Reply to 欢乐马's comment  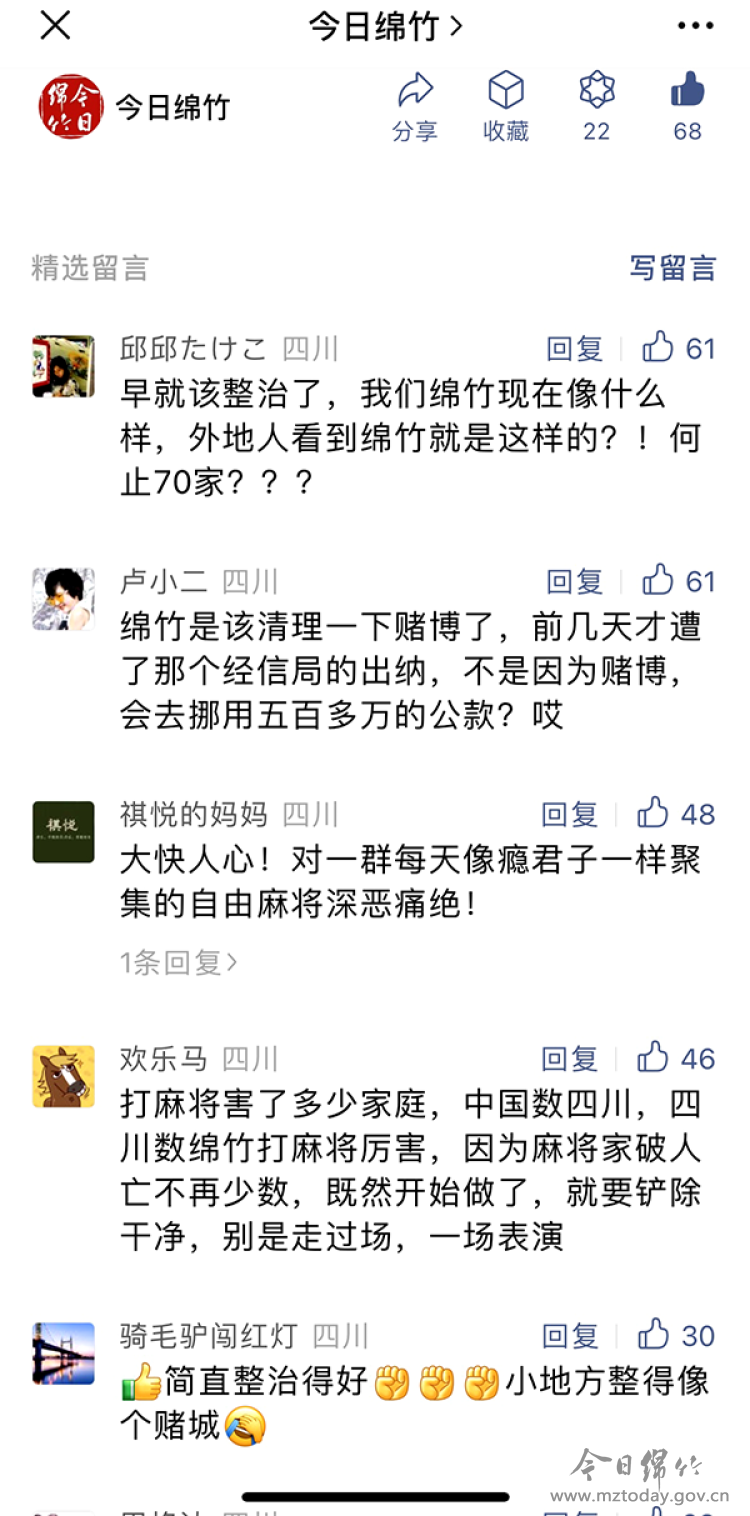pos(570,1058)
